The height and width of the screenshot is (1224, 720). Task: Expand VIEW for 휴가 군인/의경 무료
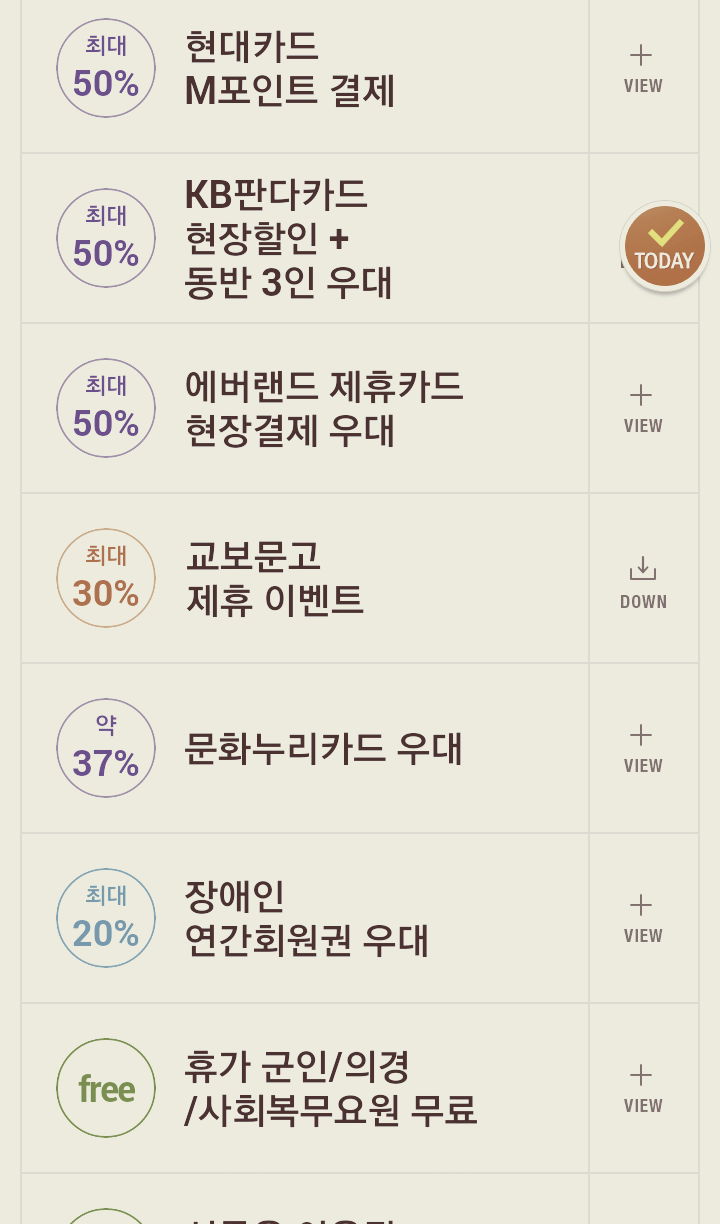[x=643, y=1088]
